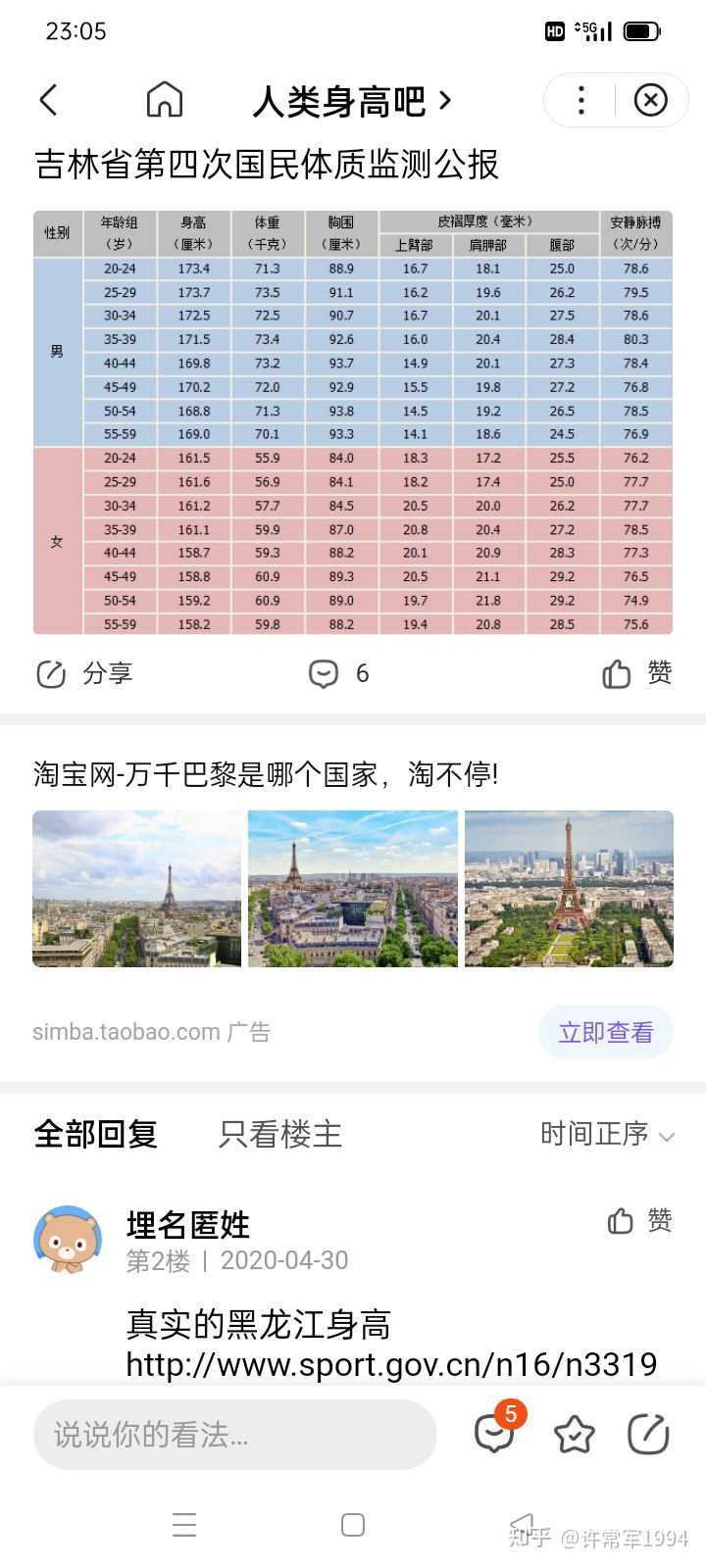Like the main post with 赞
The height and width of the screenshot is (1568, 706).
point(636,673)
